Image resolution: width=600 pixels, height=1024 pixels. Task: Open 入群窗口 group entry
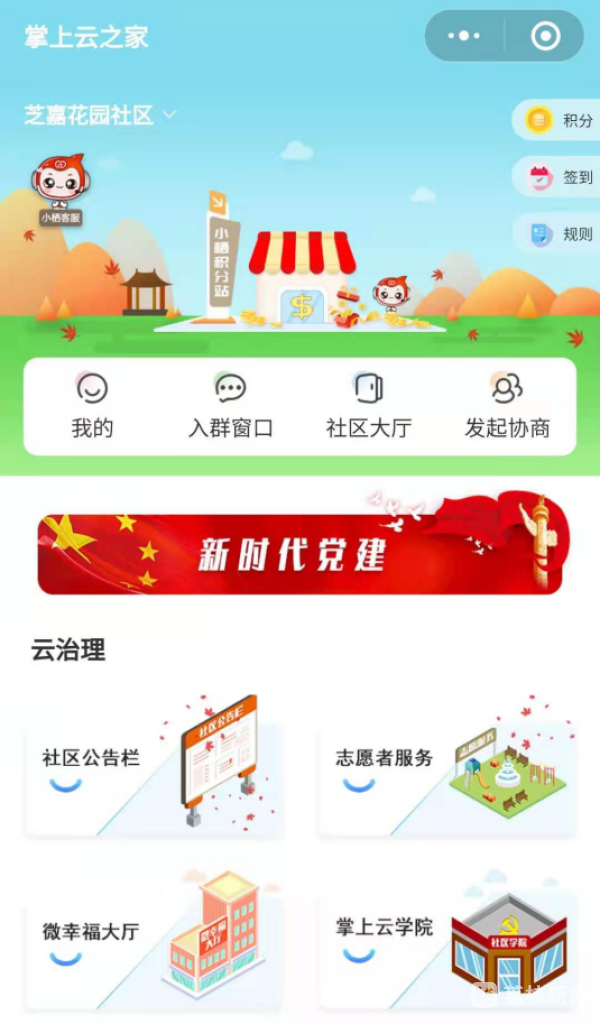pos(230,407)
